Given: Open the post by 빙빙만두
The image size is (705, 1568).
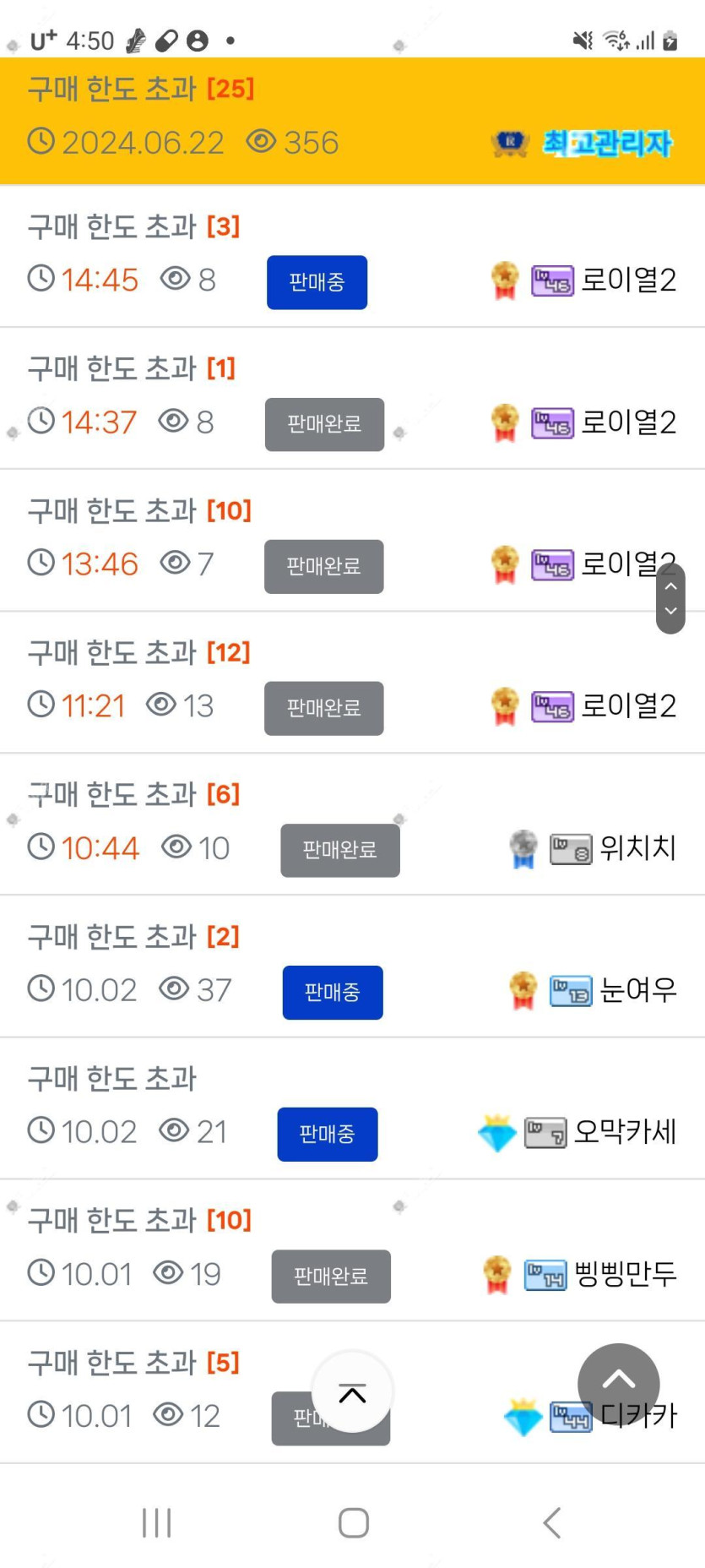Looking at the screenshot, I should pyautogui.click(x=139, y=1220).
